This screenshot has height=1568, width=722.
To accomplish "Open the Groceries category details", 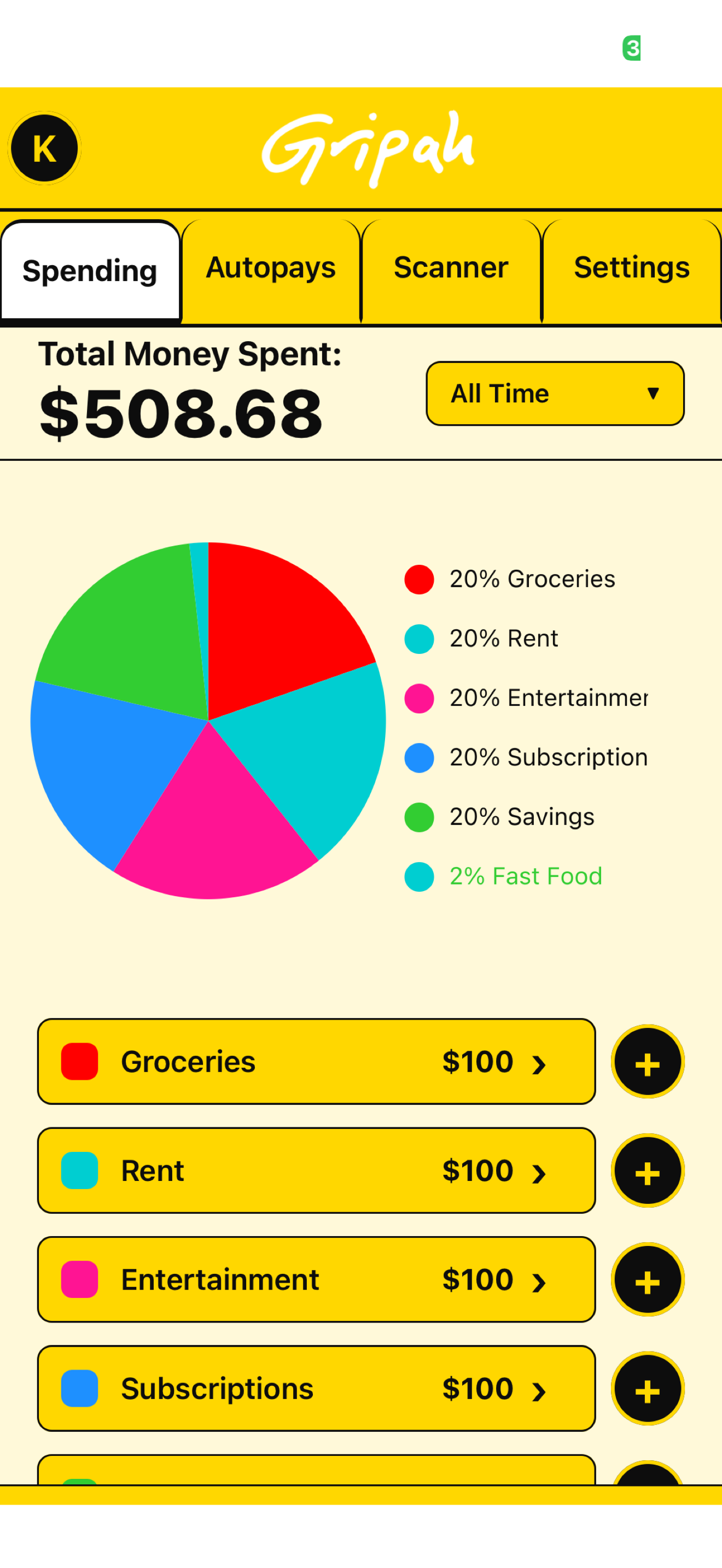I will pos(316,1061).
